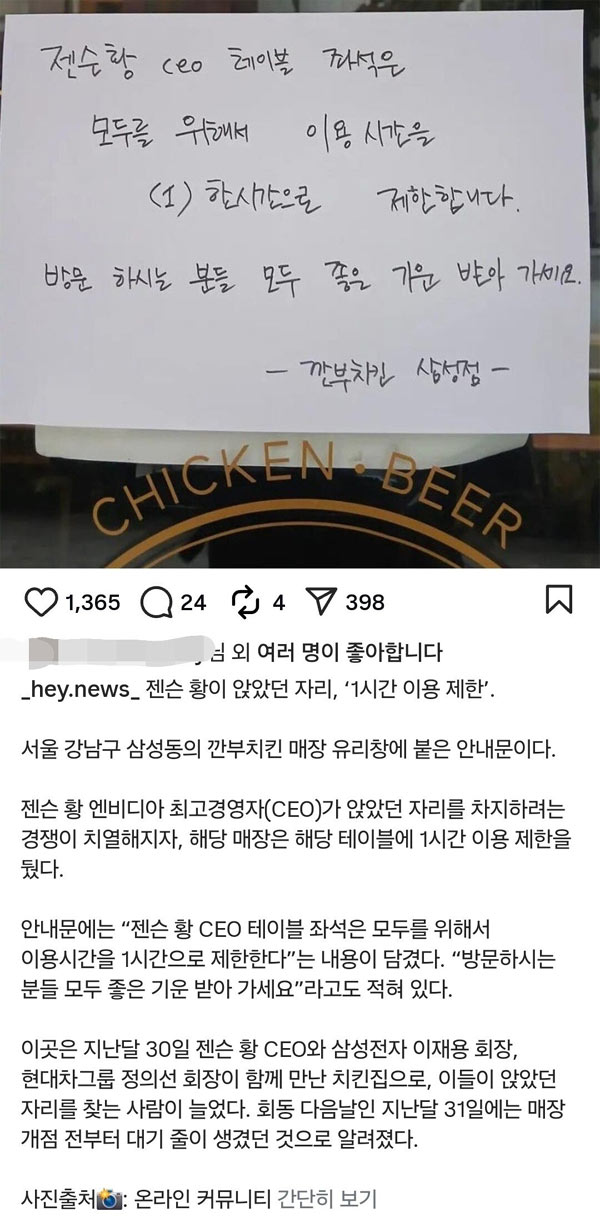Repost the Jensen Huang table post
The width and height of the screenshot is (600, 1222).
[x=245, y=602]
